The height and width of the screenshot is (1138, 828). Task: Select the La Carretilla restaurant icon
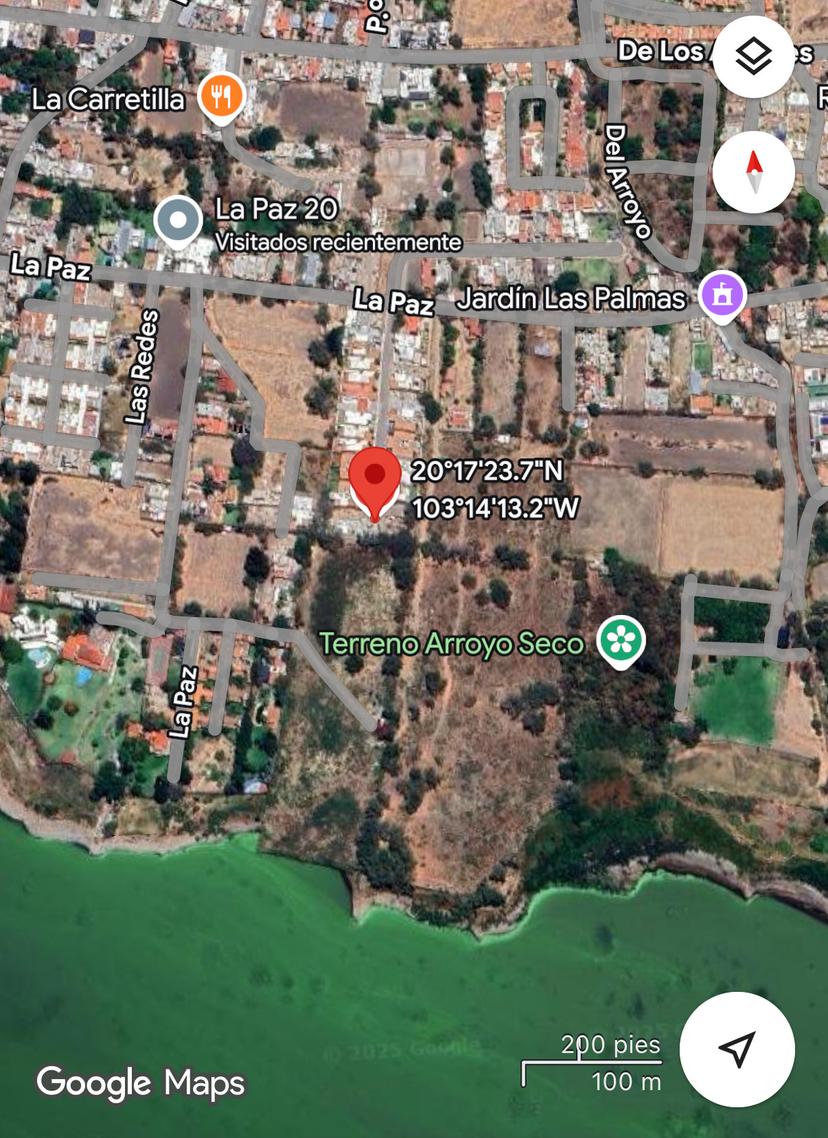pos(222,96)
